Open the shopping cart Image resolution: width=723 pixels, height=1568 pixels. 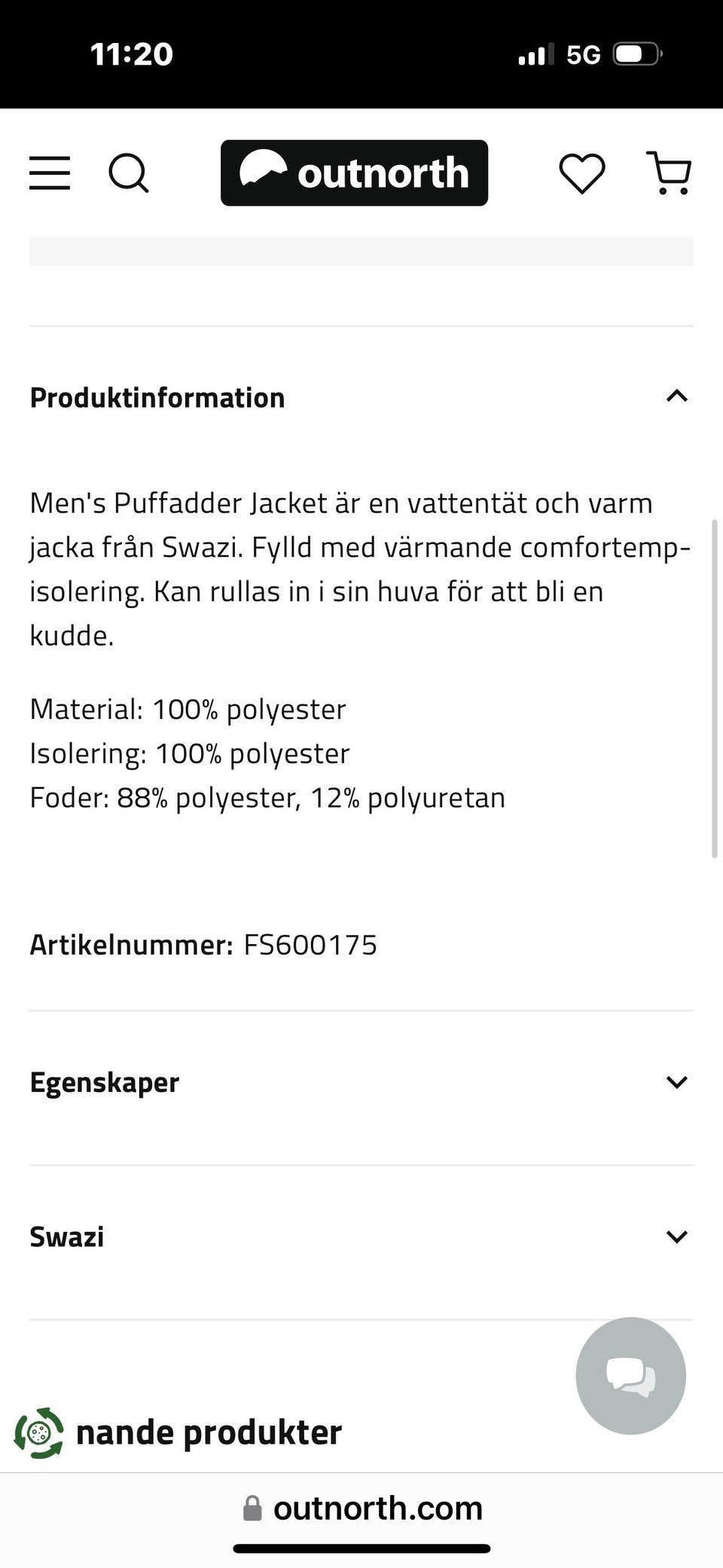(669, 173)
